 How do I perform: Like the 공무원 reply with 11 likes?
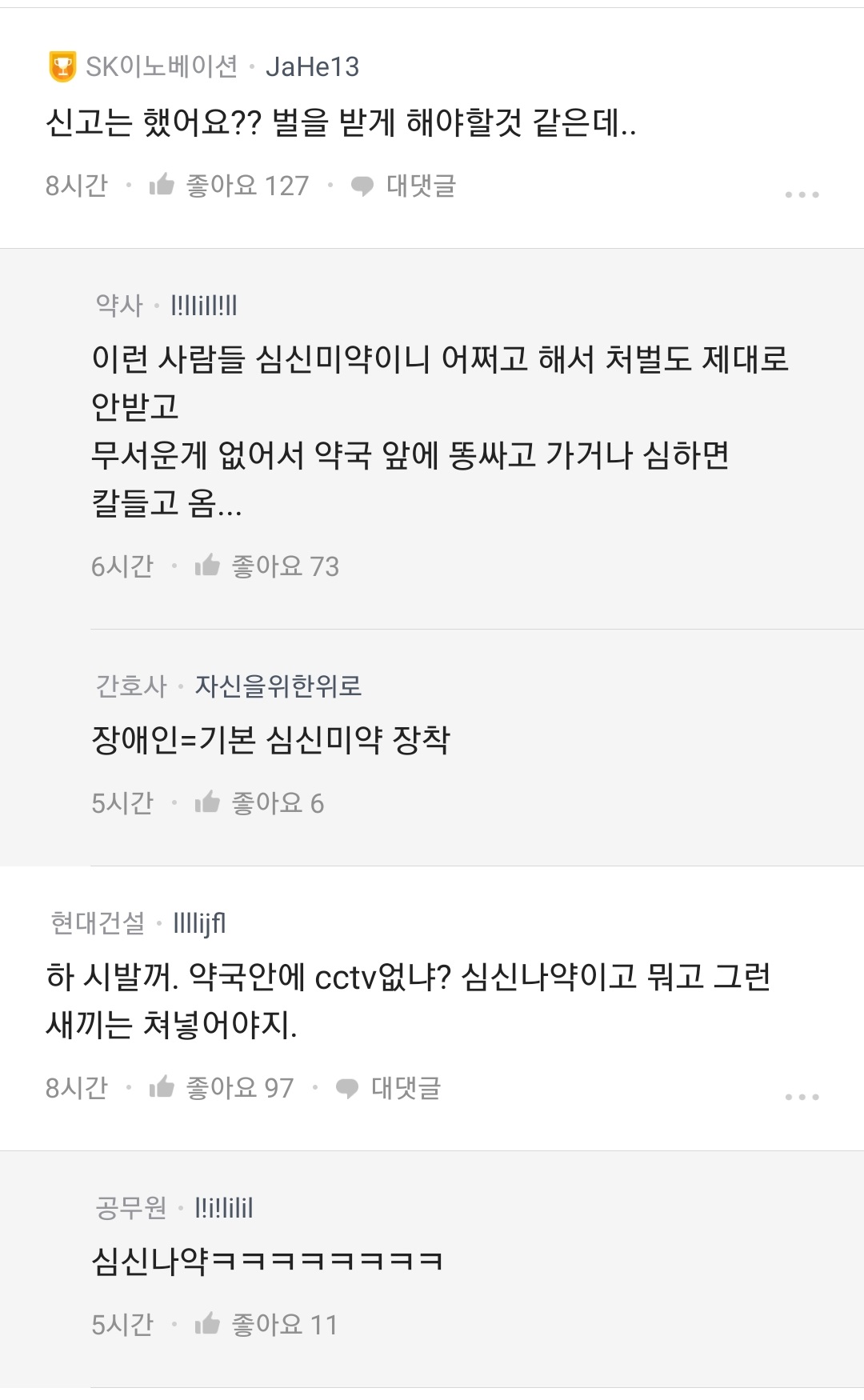tap(208, 1325)
